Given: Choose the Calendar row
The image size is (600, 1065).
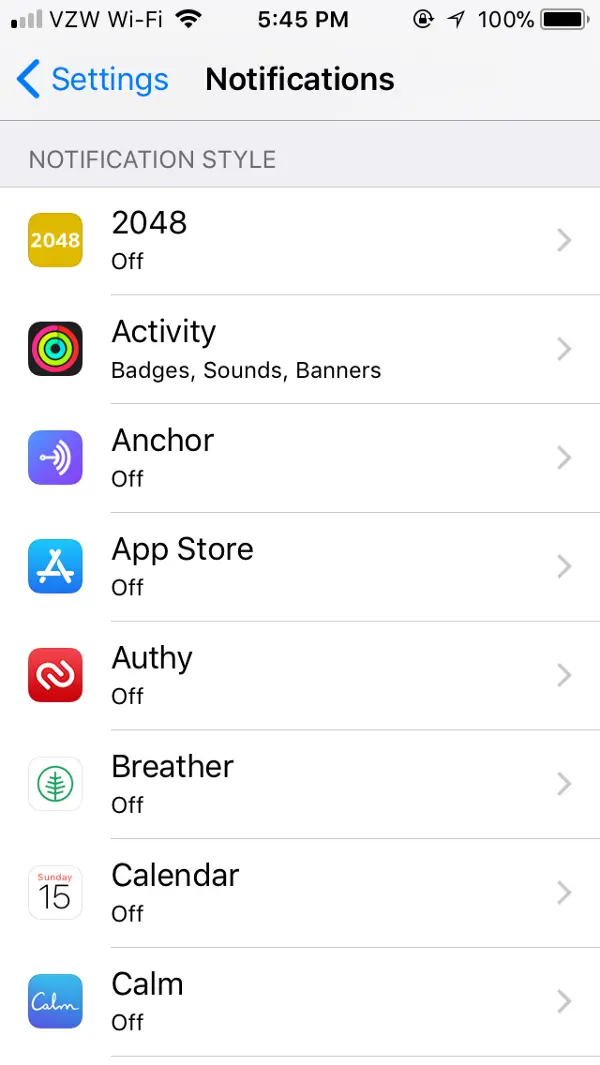Looking at the screenshot, I should tap(300, 893).
